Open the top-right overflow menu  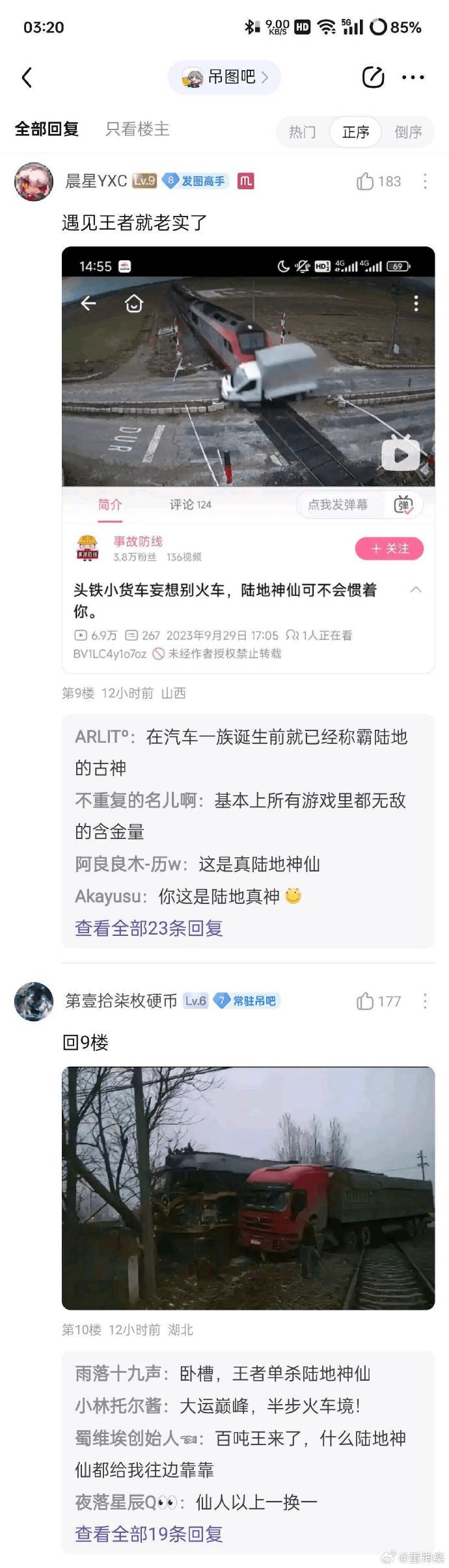[x=413, y=77]
